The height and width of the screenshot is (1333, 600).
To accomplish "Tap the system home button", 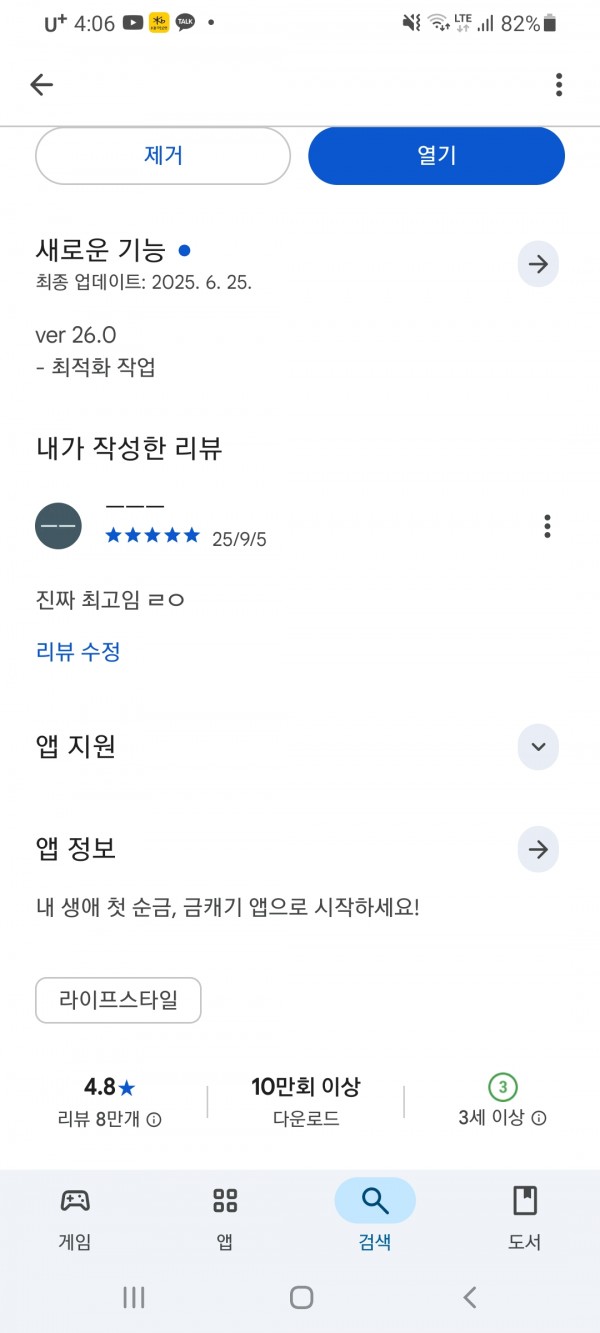I will click(301, 1298).
